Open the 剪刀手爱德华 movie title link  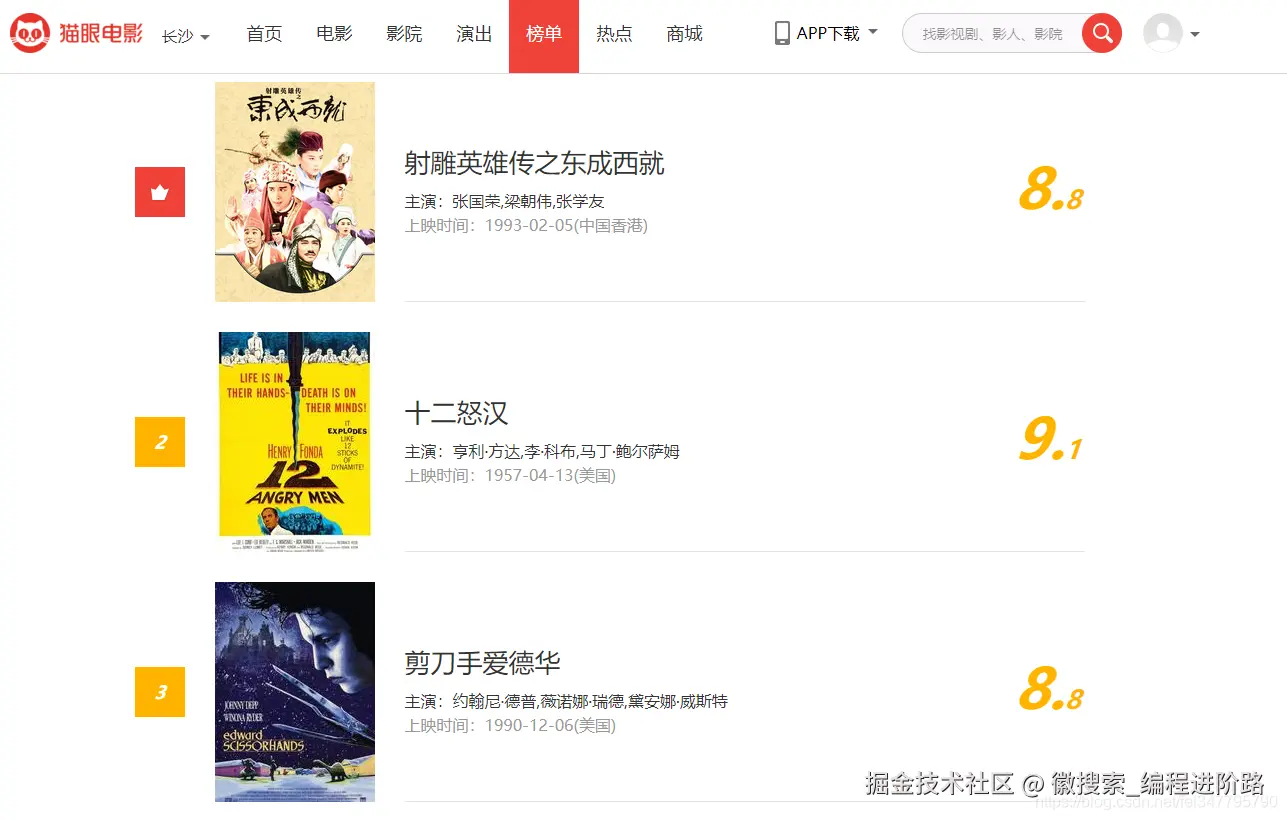(482, 663)
